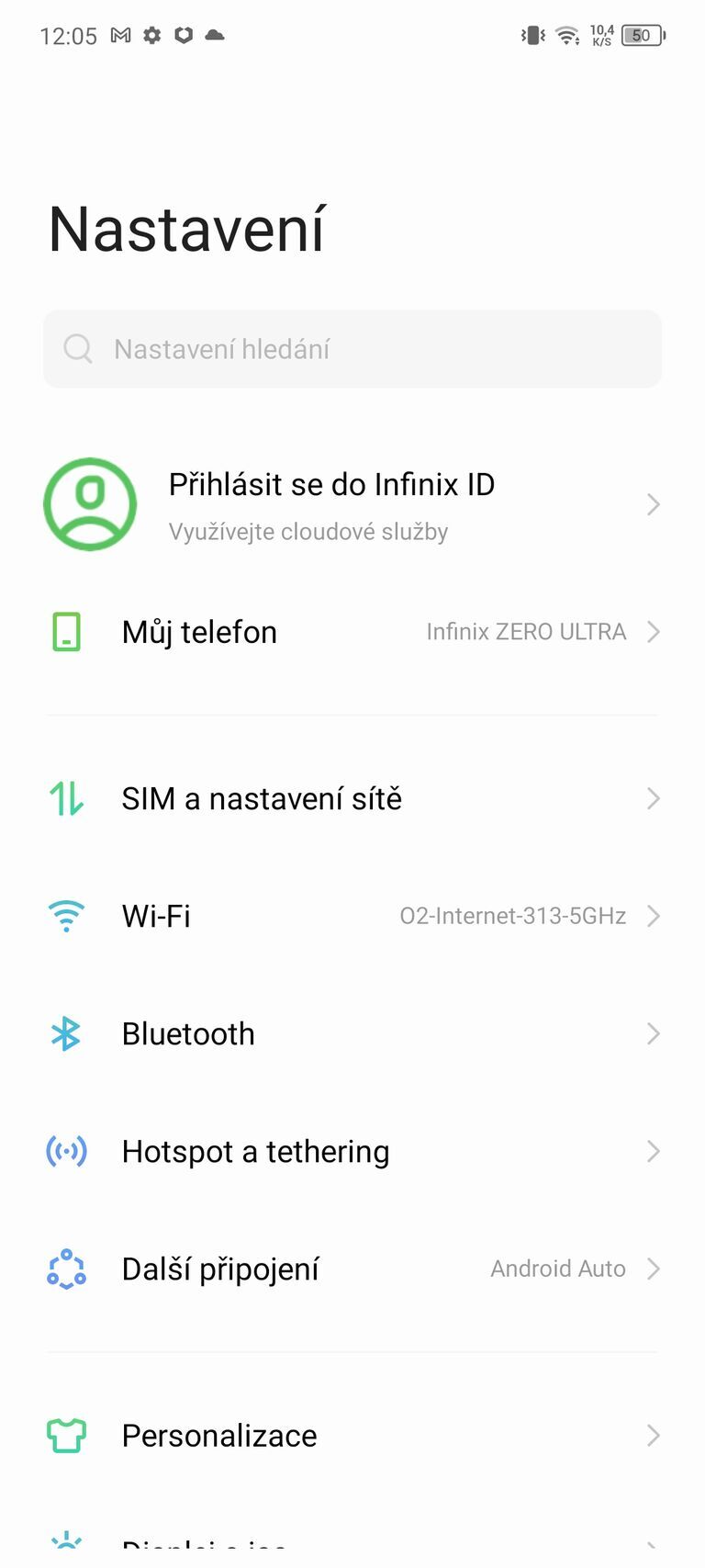Open the SIM a nastavení sítě entry

tap(262, 798)
